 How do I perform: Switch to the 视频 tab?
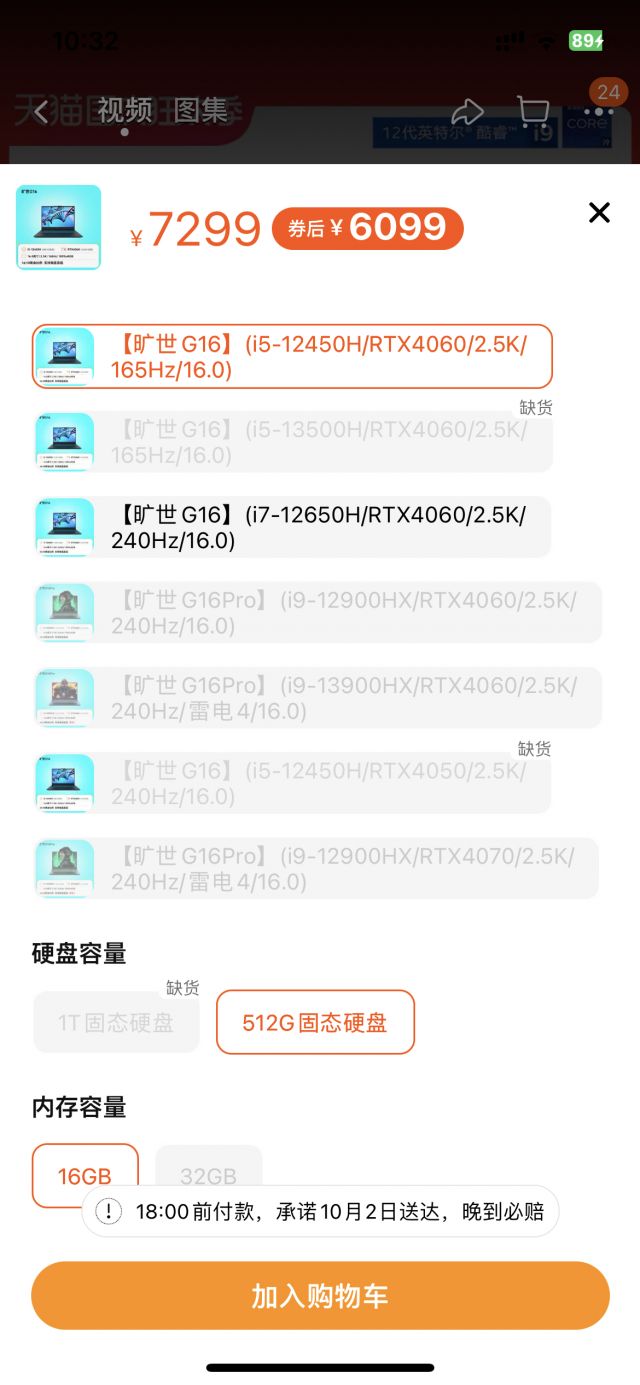(x=125, y=110)
